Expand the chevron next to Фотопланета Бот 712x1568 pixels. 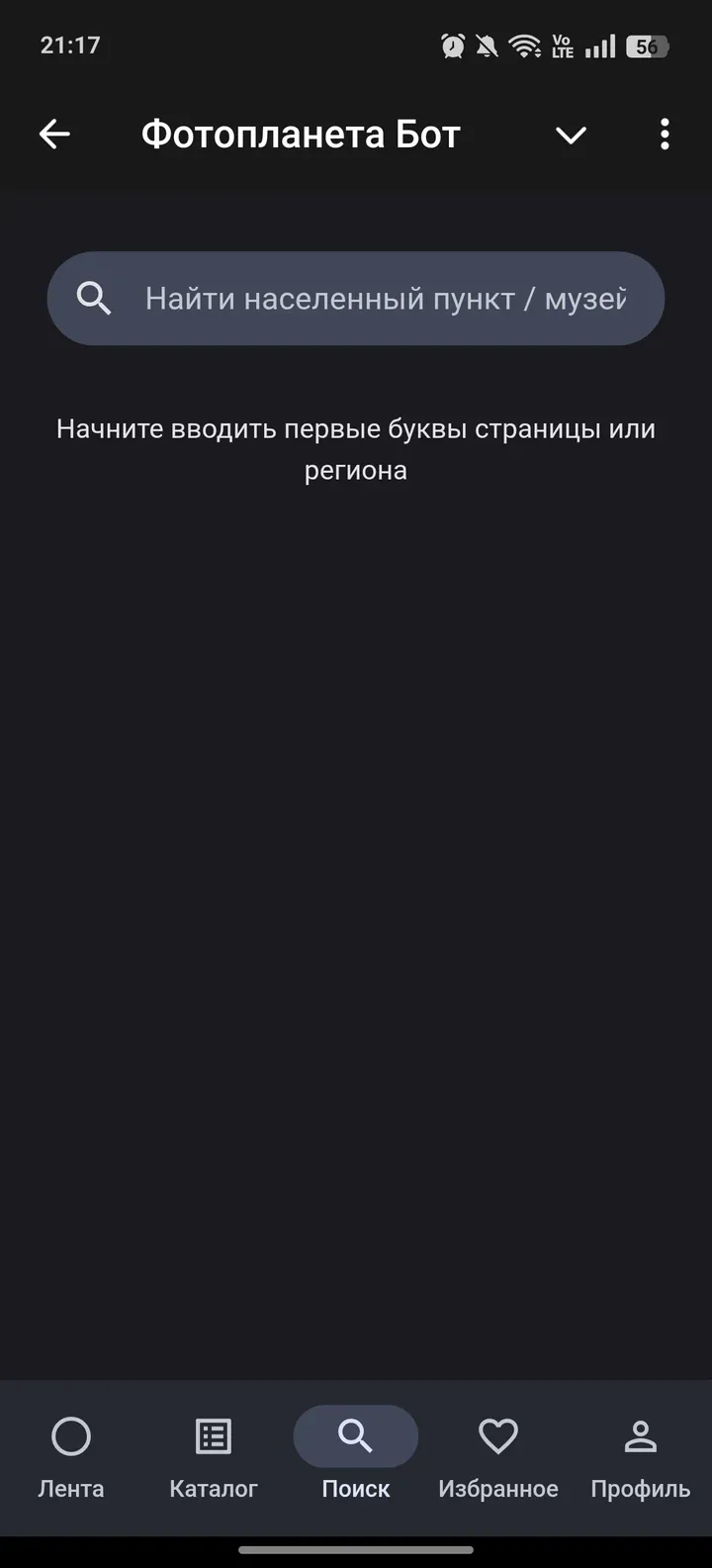571,136
